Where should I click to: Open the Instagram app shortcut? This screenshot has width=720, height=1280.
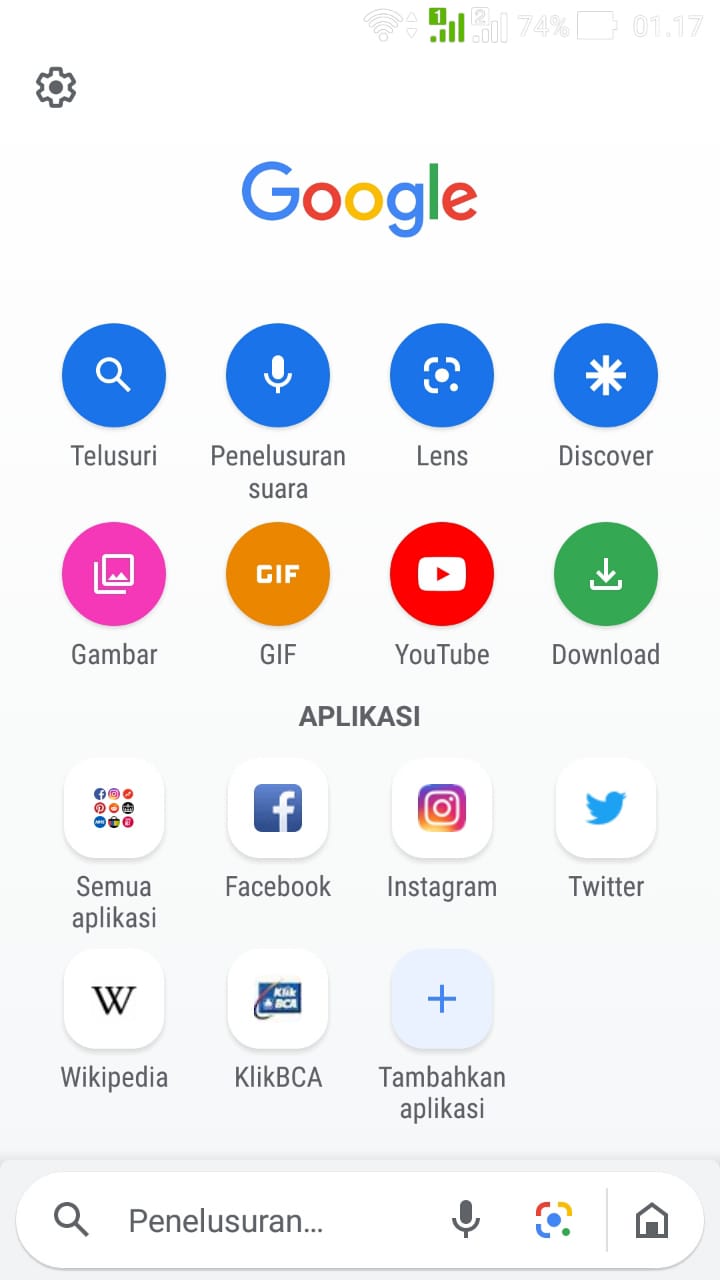pyautogui.click(x=442, y=808)
